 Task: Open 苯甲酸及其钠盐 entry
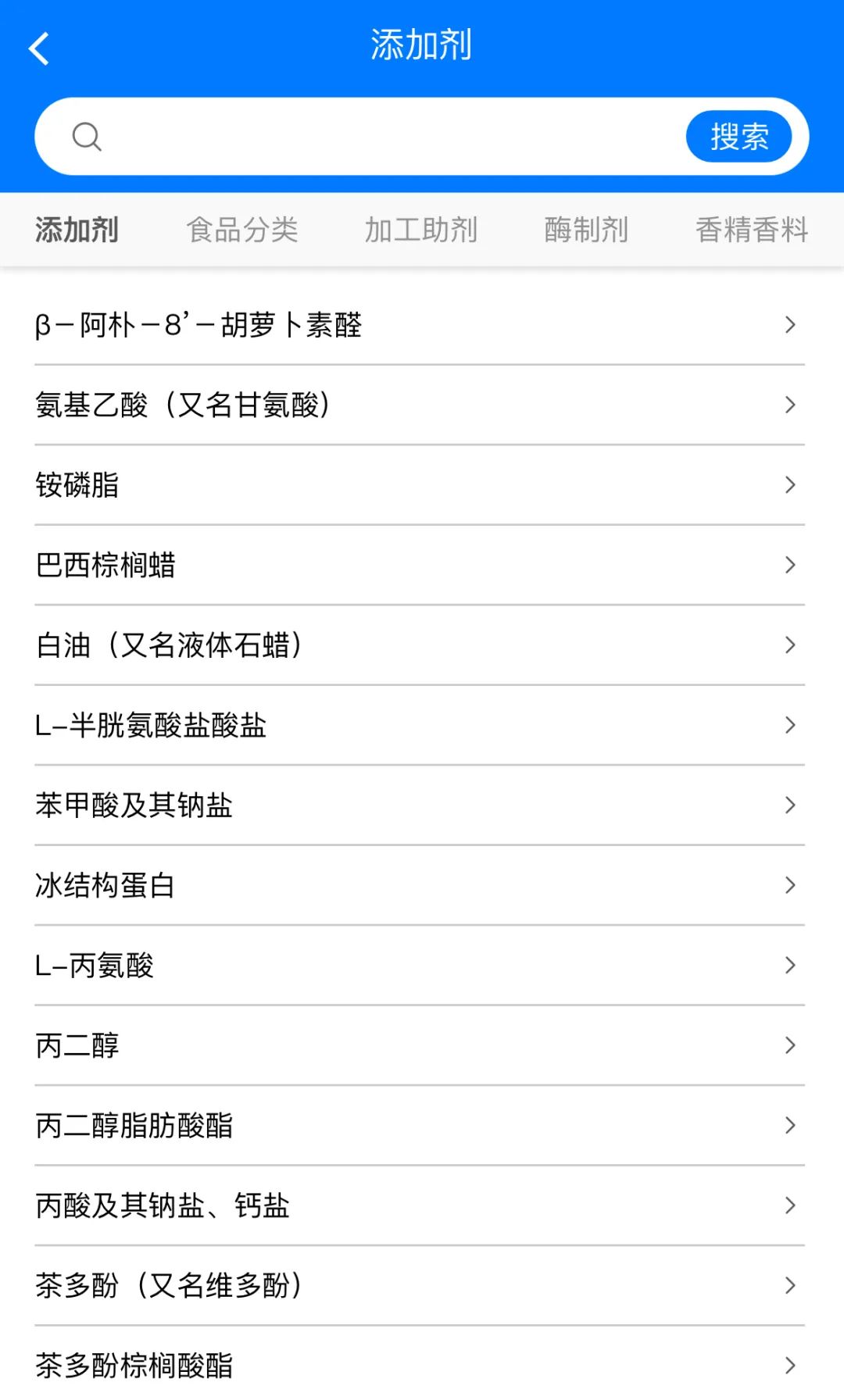pos(420,805)
